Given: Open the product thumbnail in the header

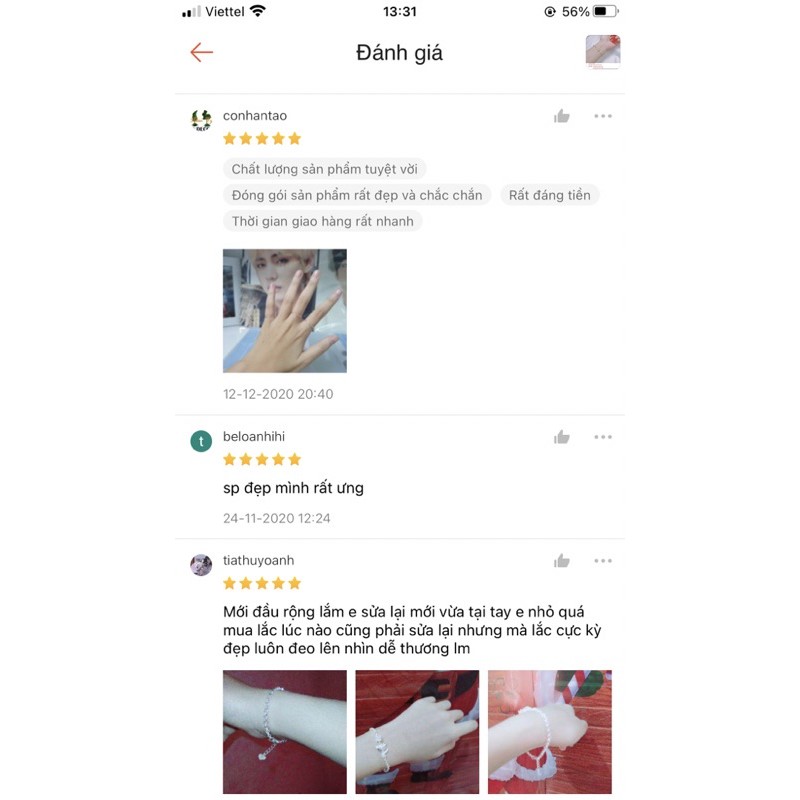Looking at the screenshot, I should pyautogui.click(x=603, y=52).
